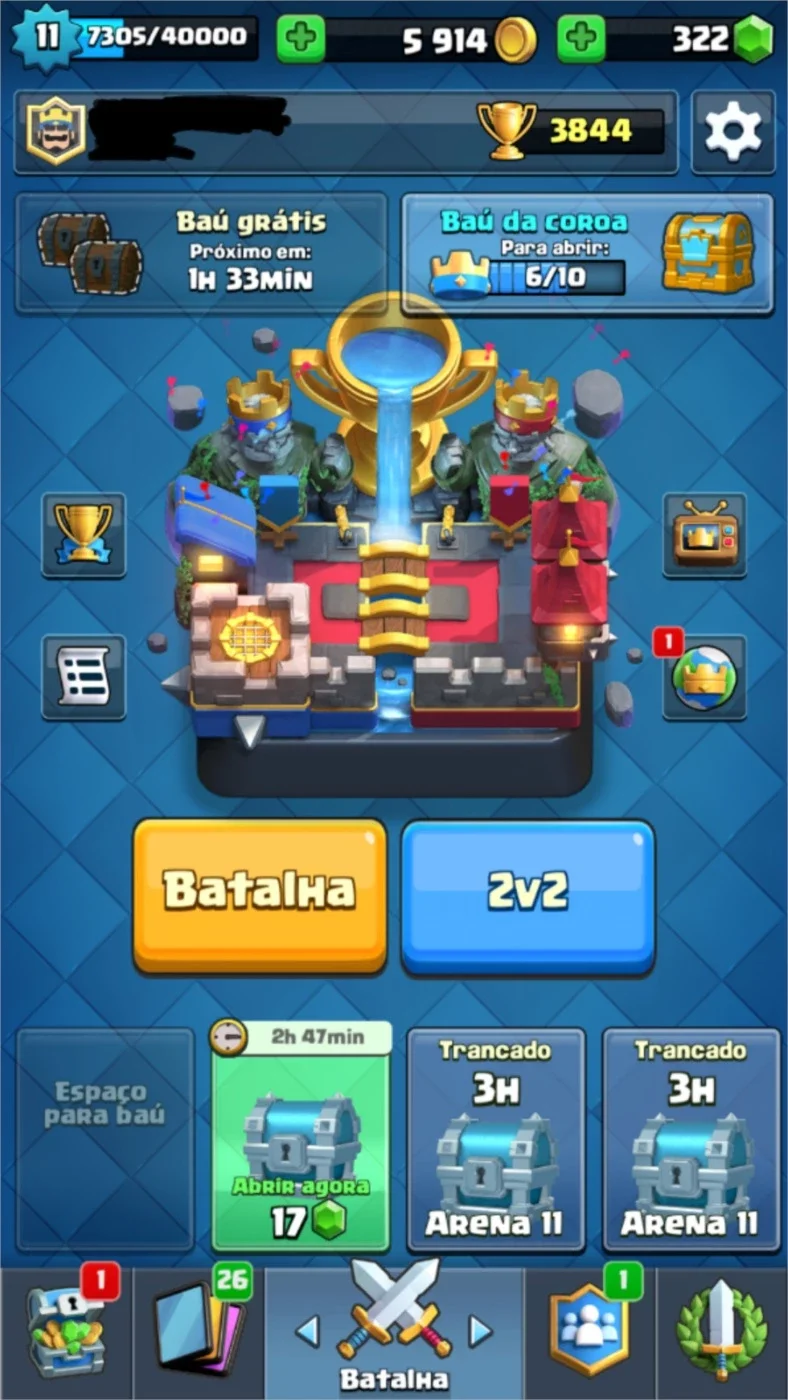Open the Baú grátis free chest panel
Screen dimensions: 788x1400
[x=201, y=253]
